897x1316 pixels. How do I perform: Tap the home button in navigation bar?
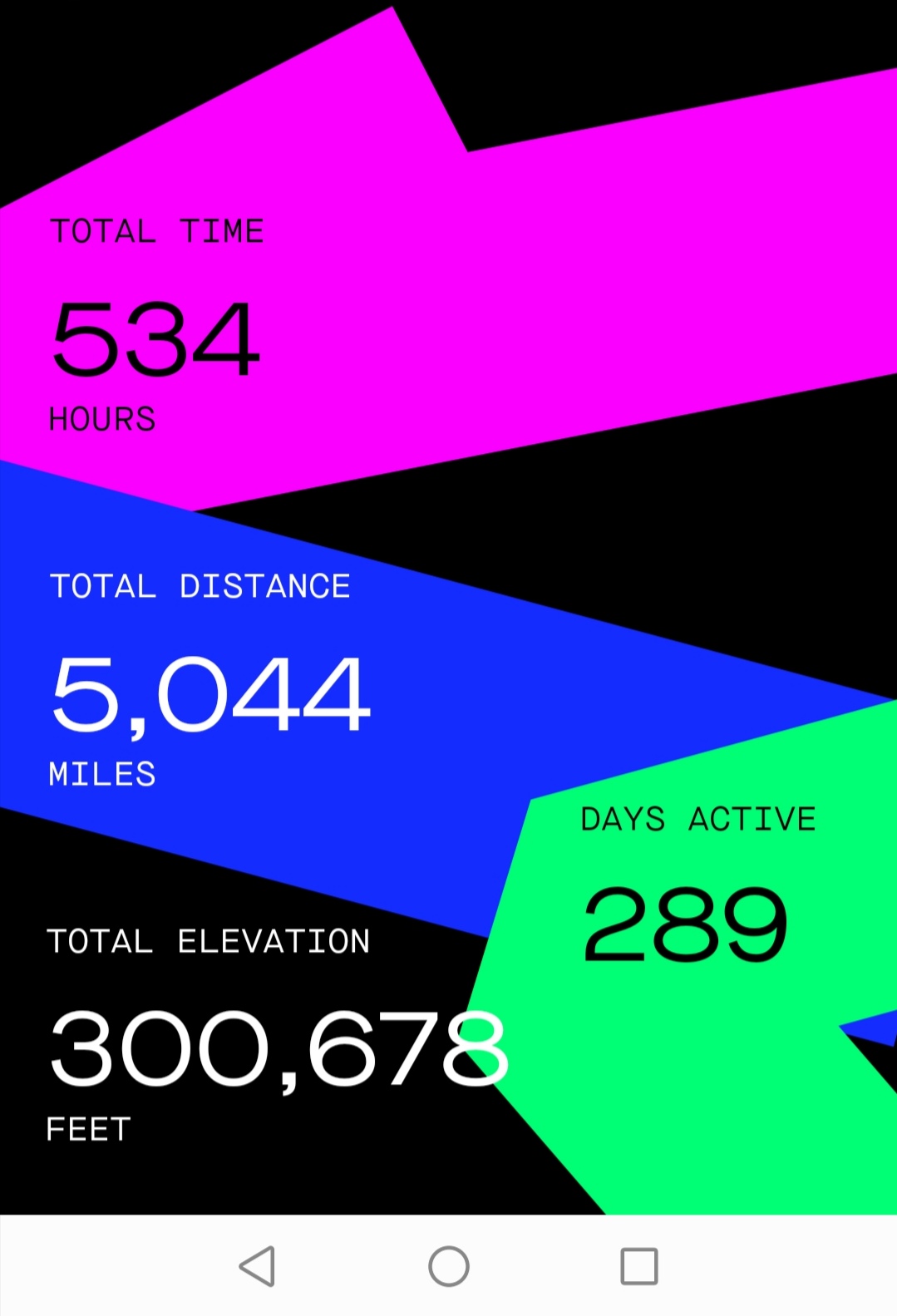coord(449,1266)
